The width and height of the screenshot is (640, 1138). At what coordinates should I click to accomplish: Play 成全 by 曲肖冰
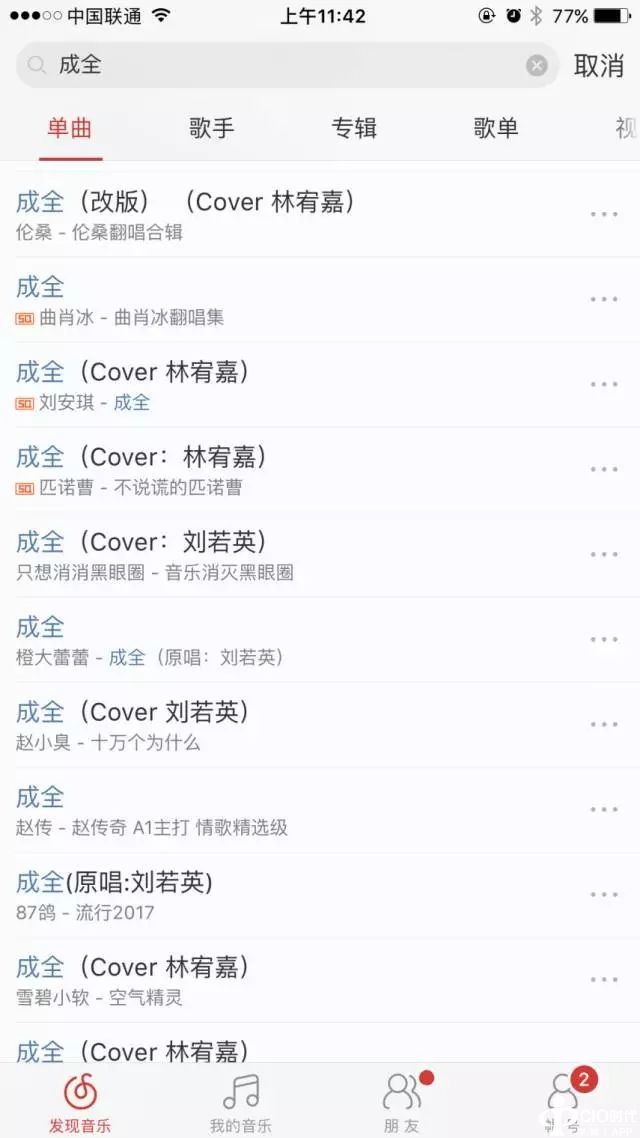(x=280, y=300)
